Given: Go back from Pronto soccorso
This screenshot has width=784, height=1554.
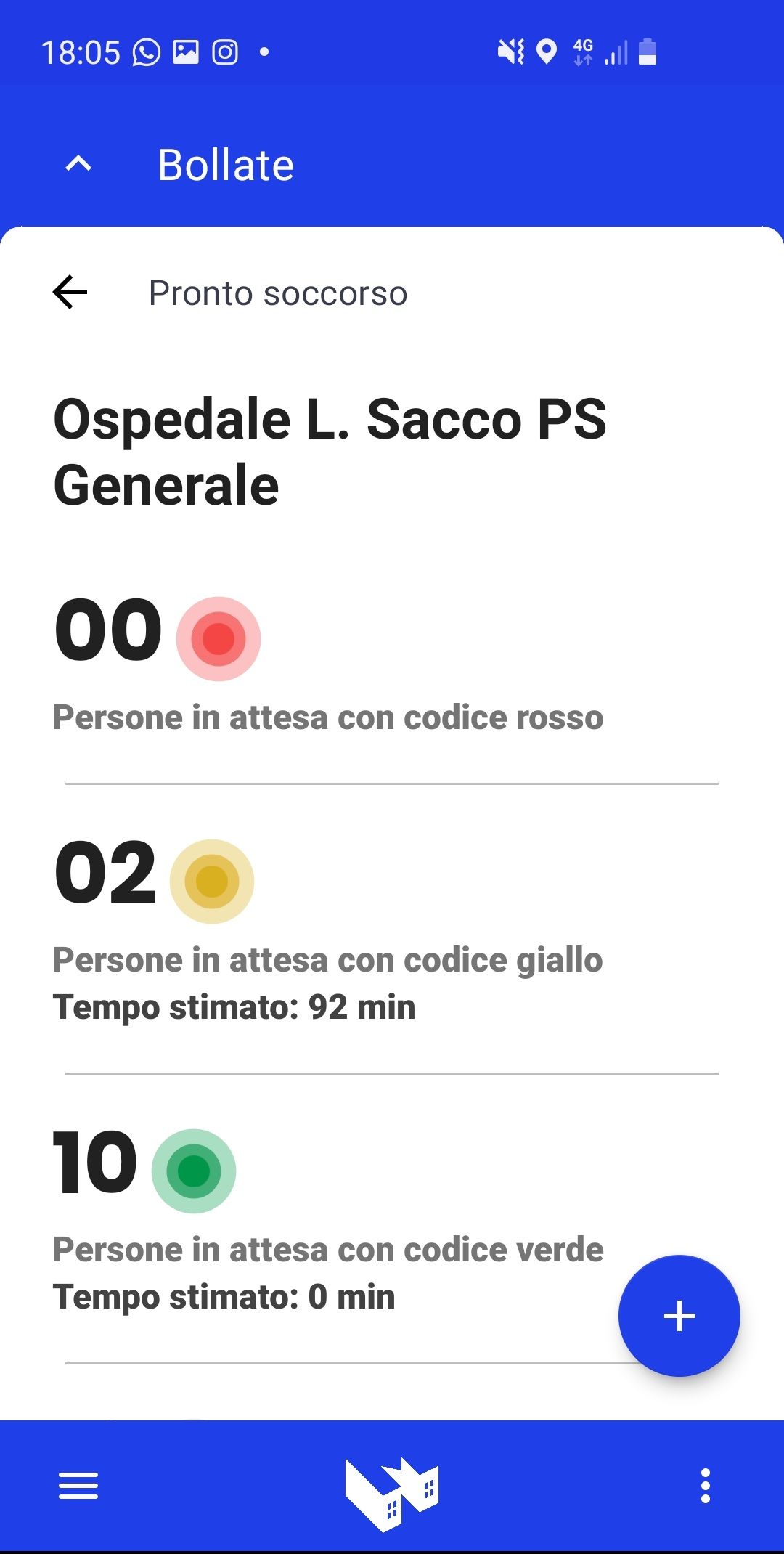Looking at the screenshot, I should coord(70,293).
